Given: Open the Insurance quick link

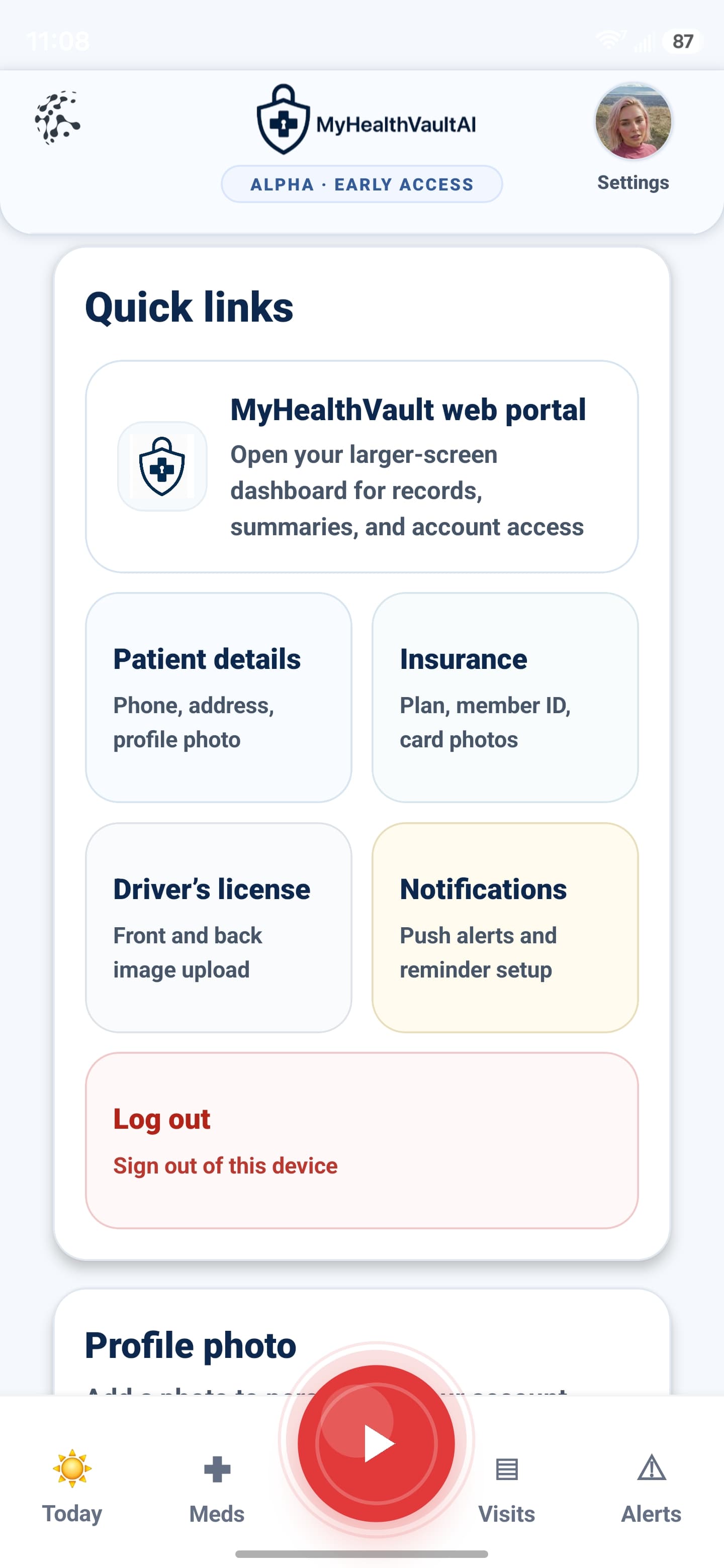Looking at the screenshot, I should (505, 697).
